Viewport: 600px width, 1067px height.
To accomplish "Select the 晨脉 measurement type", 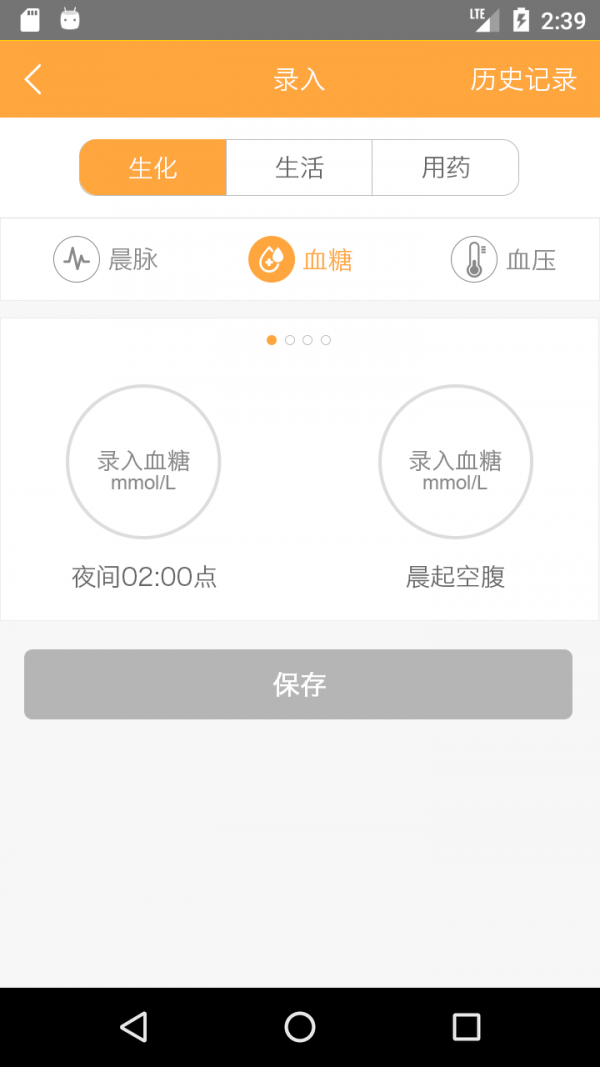I will [x=106, y=260].
